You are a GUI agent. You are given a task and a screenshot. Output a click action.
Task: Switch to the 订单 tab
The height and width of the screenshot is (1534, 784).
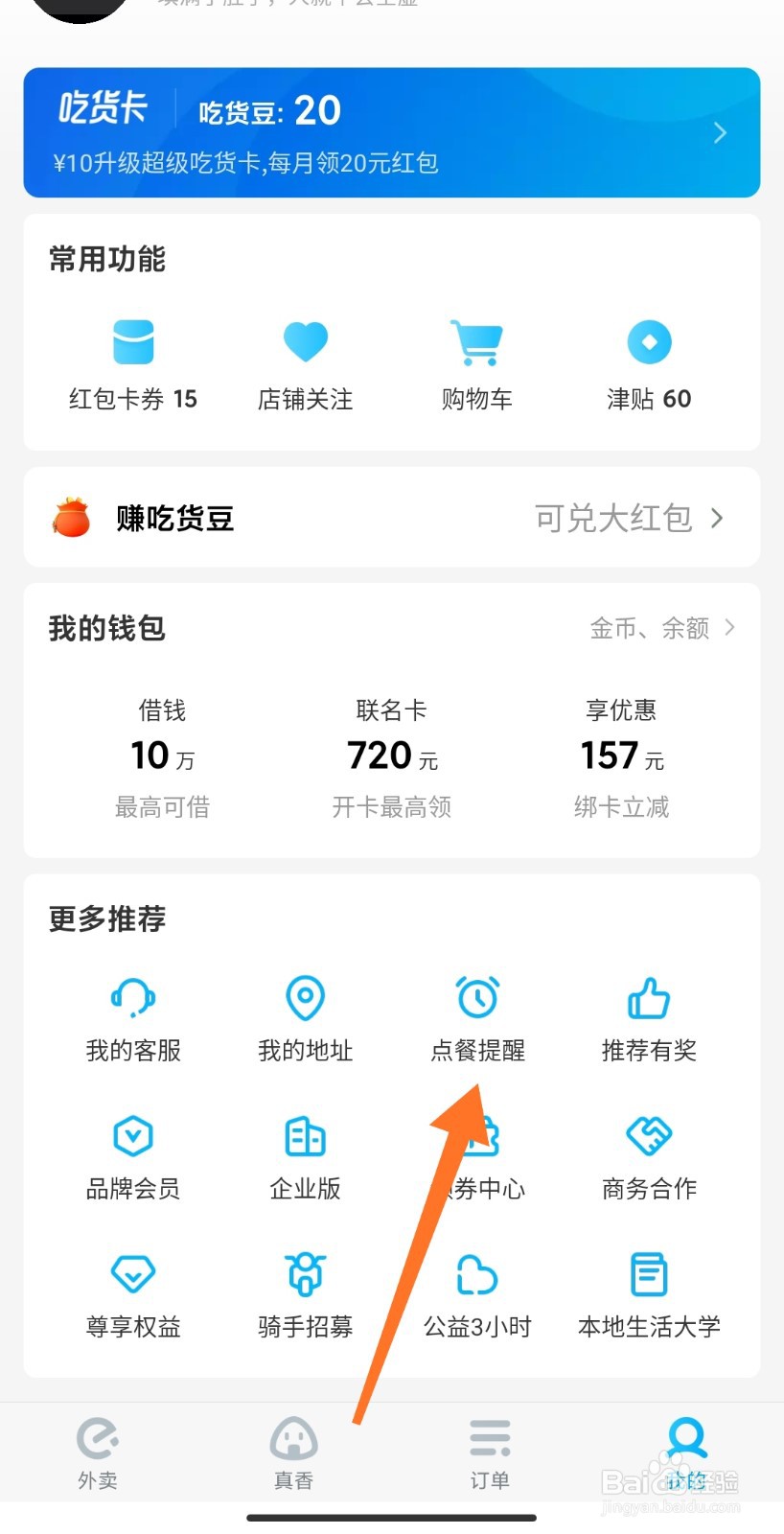pyautogui.click(x=490, y=1453)
